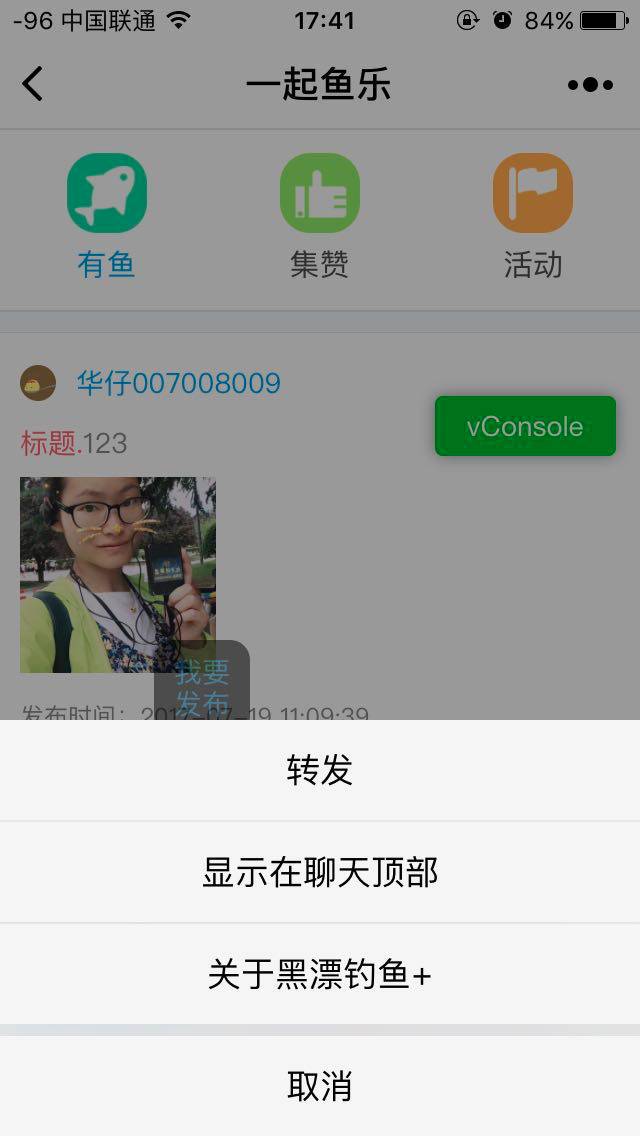Choose 显示在聊天顶部 option
Viewport: 640px width, 1136px height.
click(x=320, y=872)
